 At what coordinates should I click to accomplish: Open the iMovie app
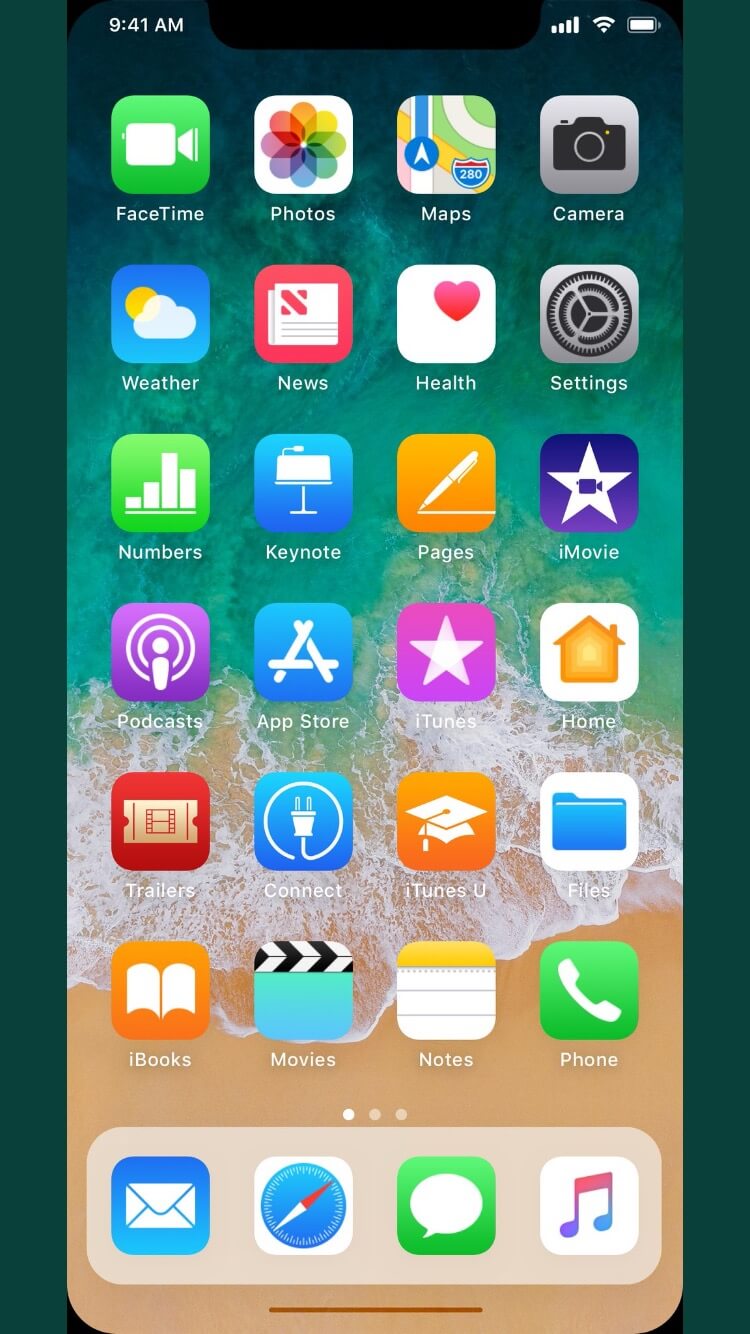(x=589, y=482)
